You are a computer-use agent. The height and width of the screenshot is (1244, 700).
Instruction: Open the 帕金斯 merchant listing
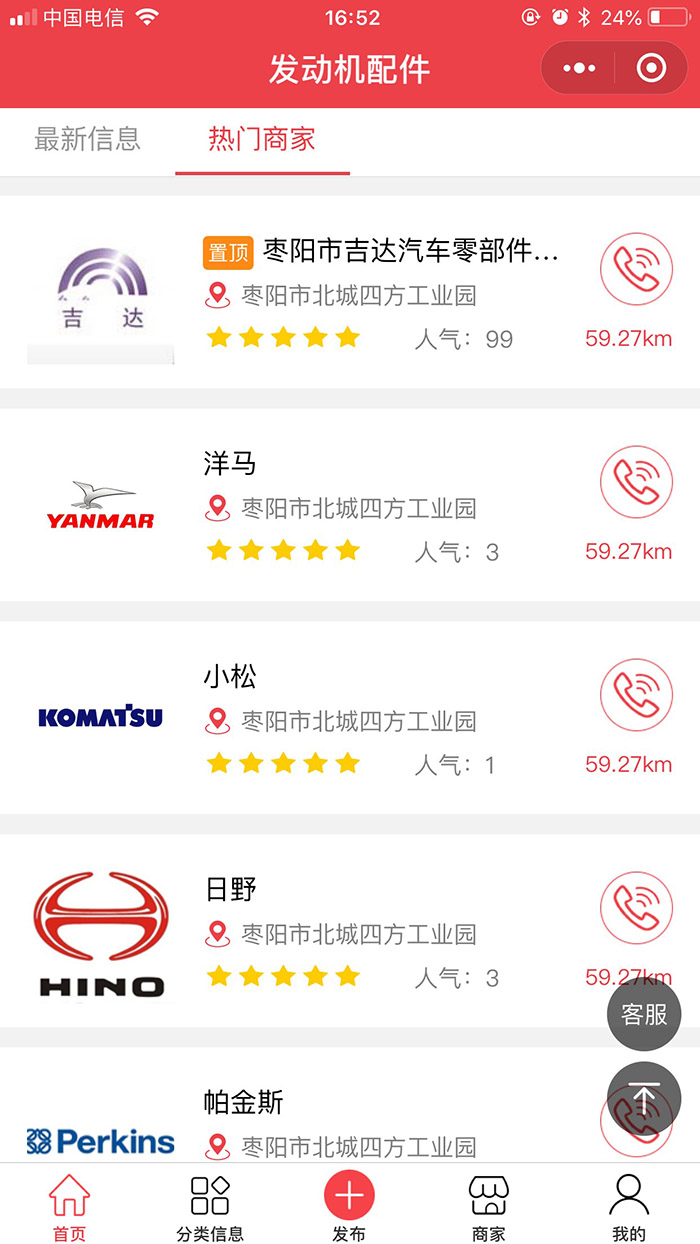pos(350,1105)
